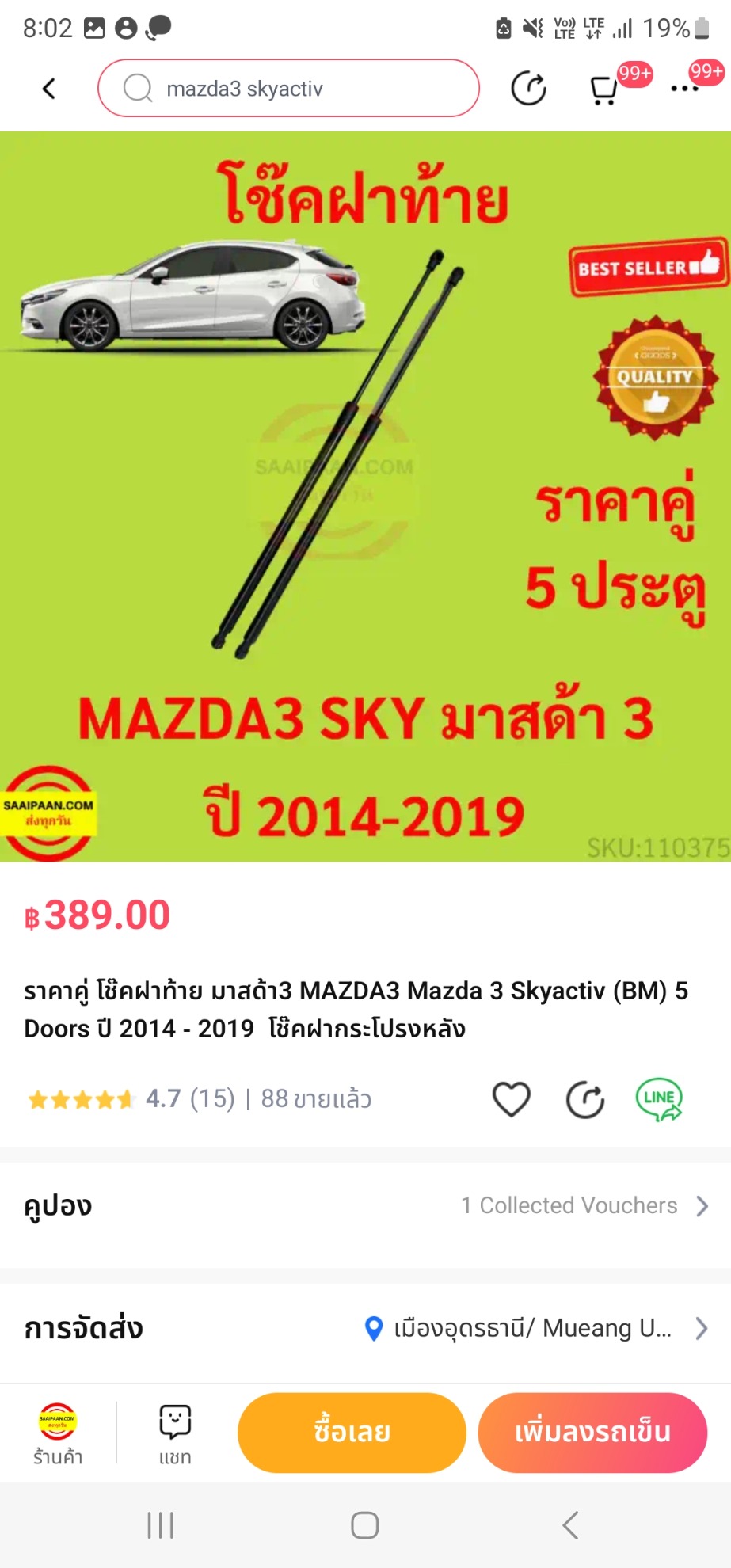Open the การจัดส่ง delivery location row
The height and width of the screenshot is (1568, 731).
(365, 1328)
